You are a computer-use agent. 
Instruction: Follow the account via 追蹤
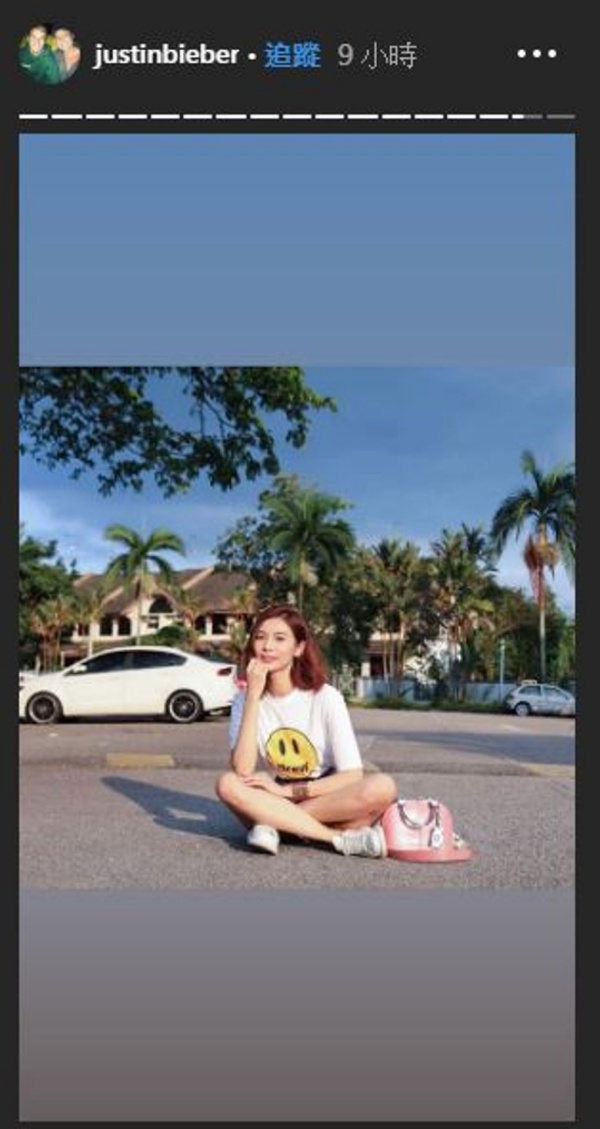(292, 56)
